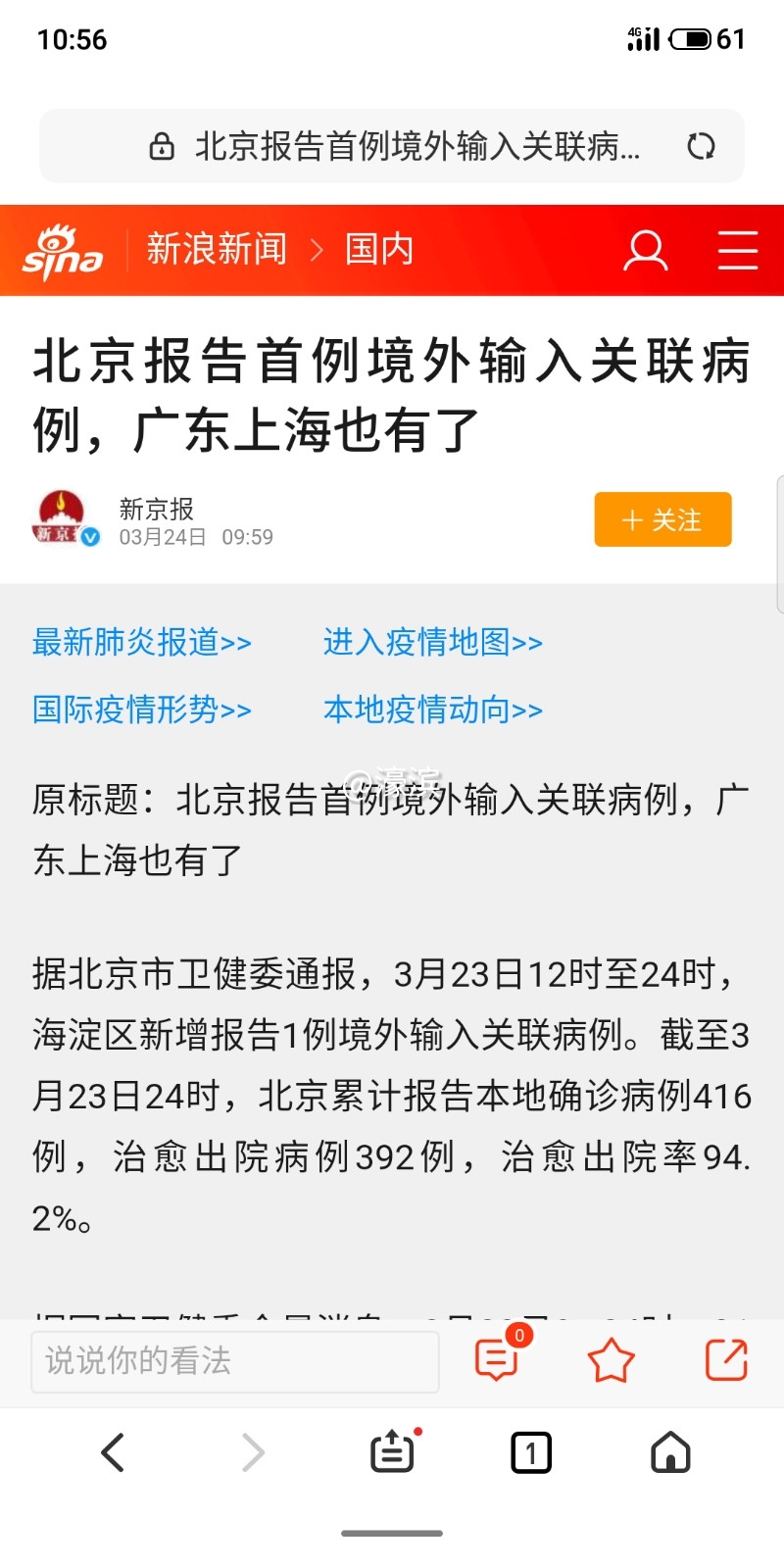View the article comments
The height and width of the screenshot is (1568, 784).
pyautogui.click(x=497, y=1359)
